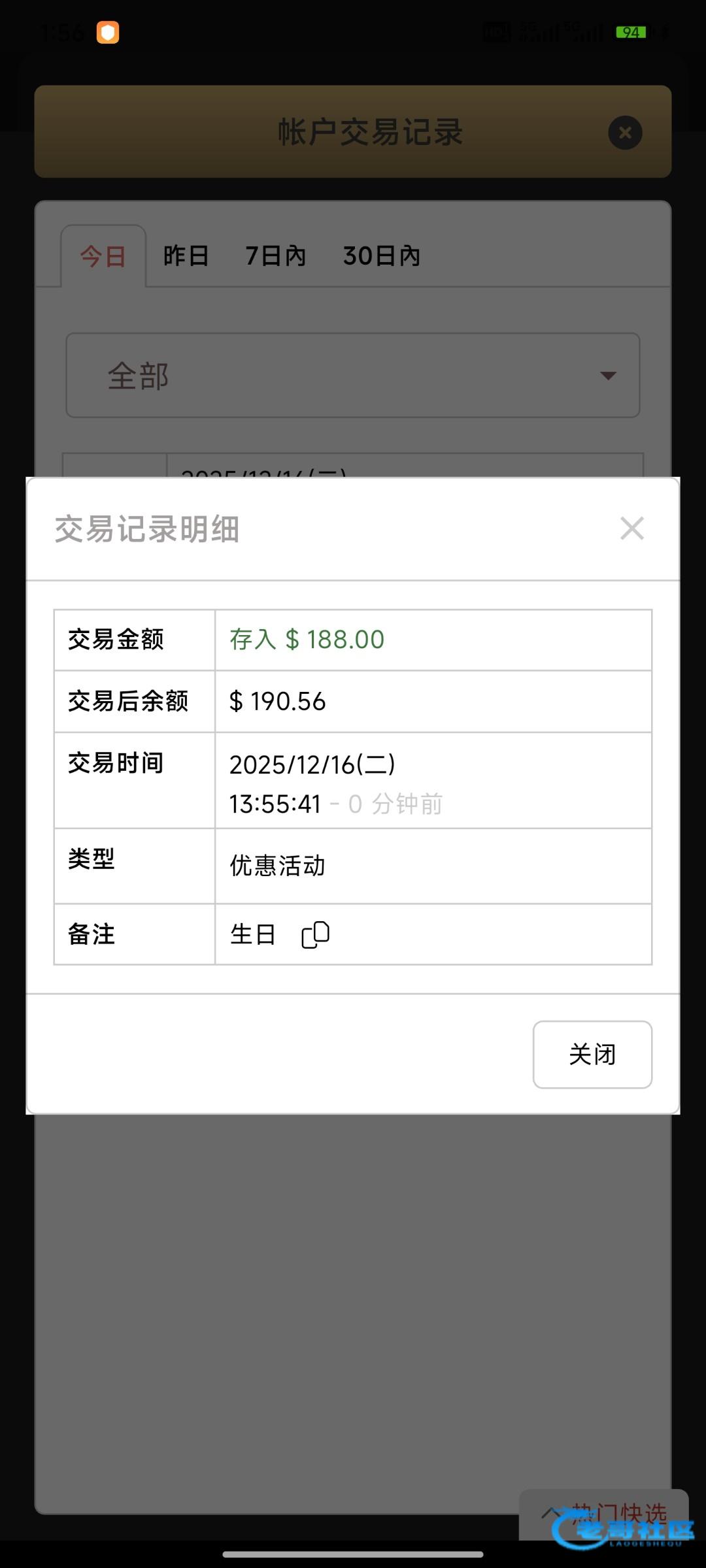The image size is (706, 1568).
Task: Expand the 全部 type dropdown
Action: pos(352,376)
